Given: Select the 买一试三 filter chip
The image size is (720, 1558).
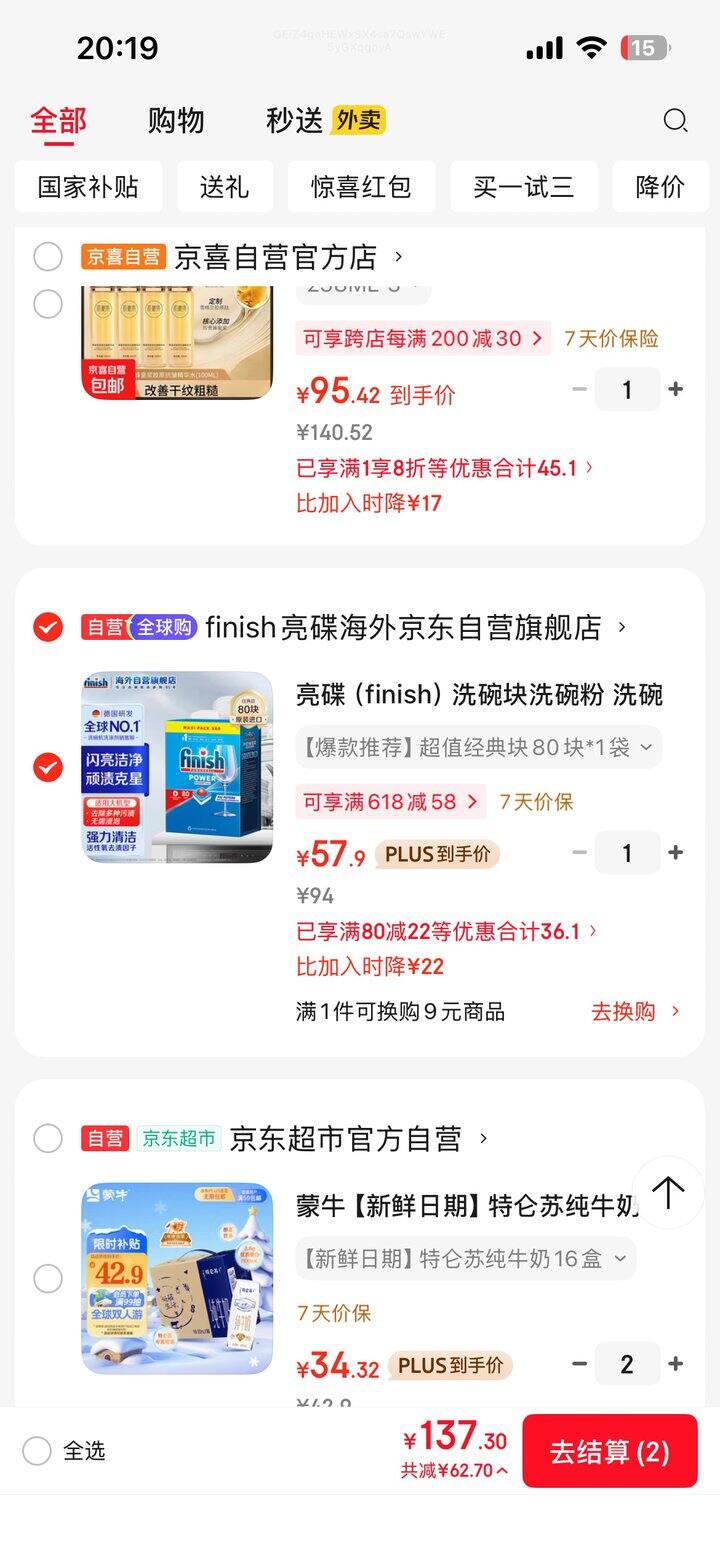Looking at the screenshot, I should point(523,187).
